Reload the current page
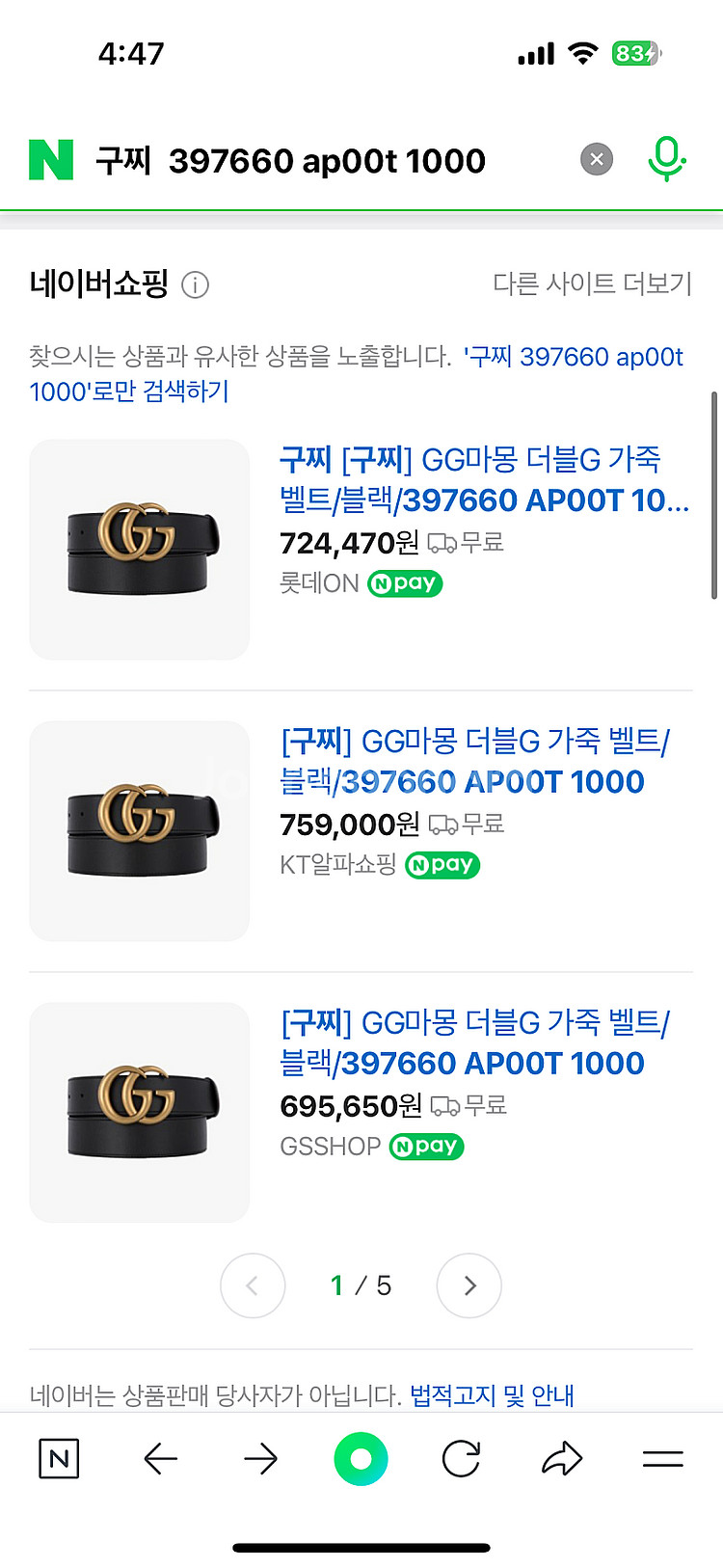The height and width of the screenshot is (1568, 723). [461, 1459]
